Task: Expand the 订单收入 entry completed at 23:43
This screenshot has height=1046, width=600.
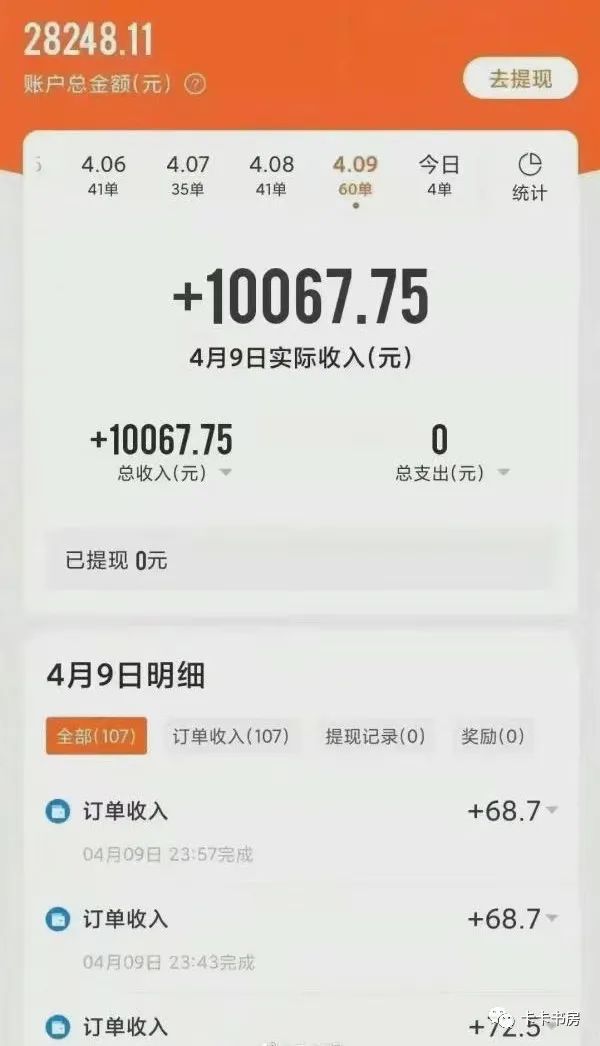Action: pyautogui.click(x=553, y=918)
